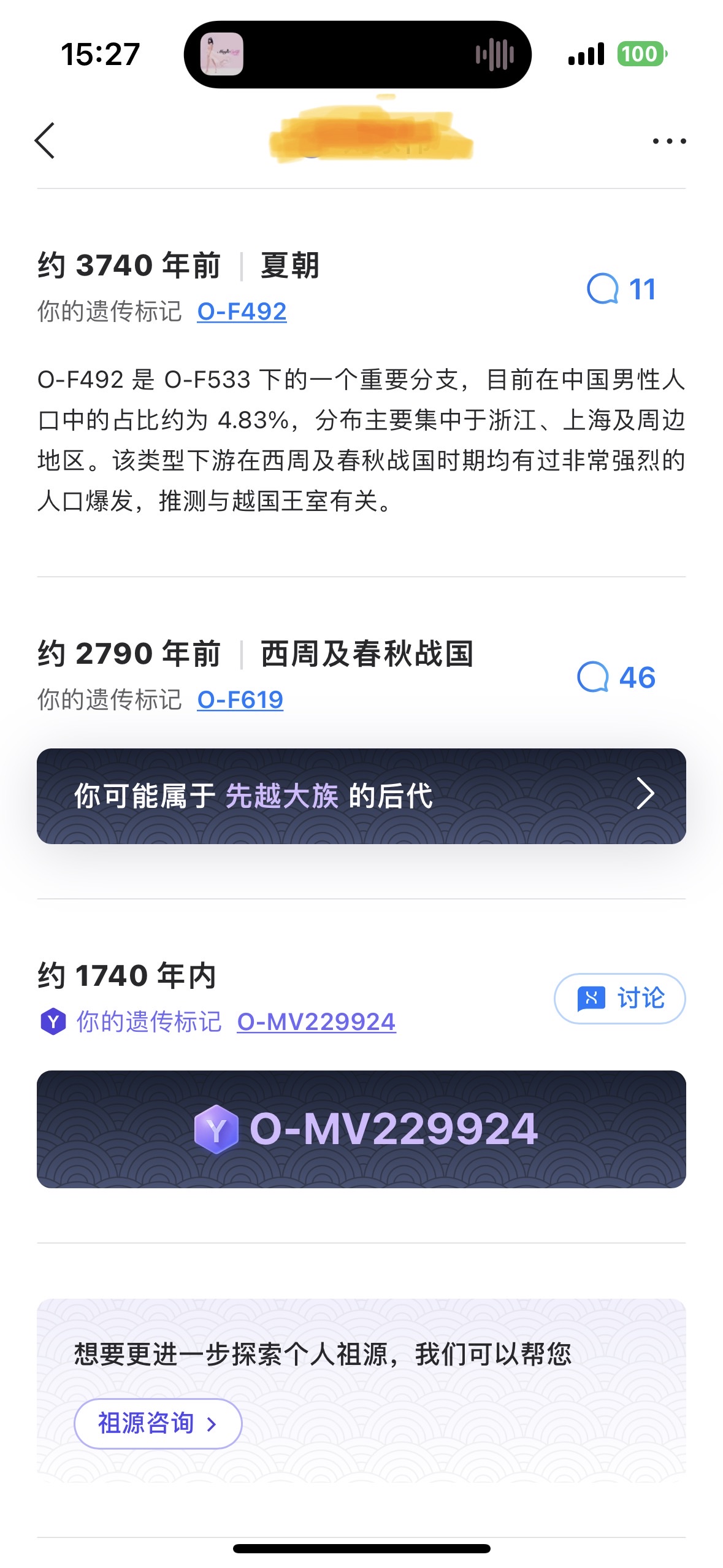Go back using the top-left arrow

click(x=45, y=140)
